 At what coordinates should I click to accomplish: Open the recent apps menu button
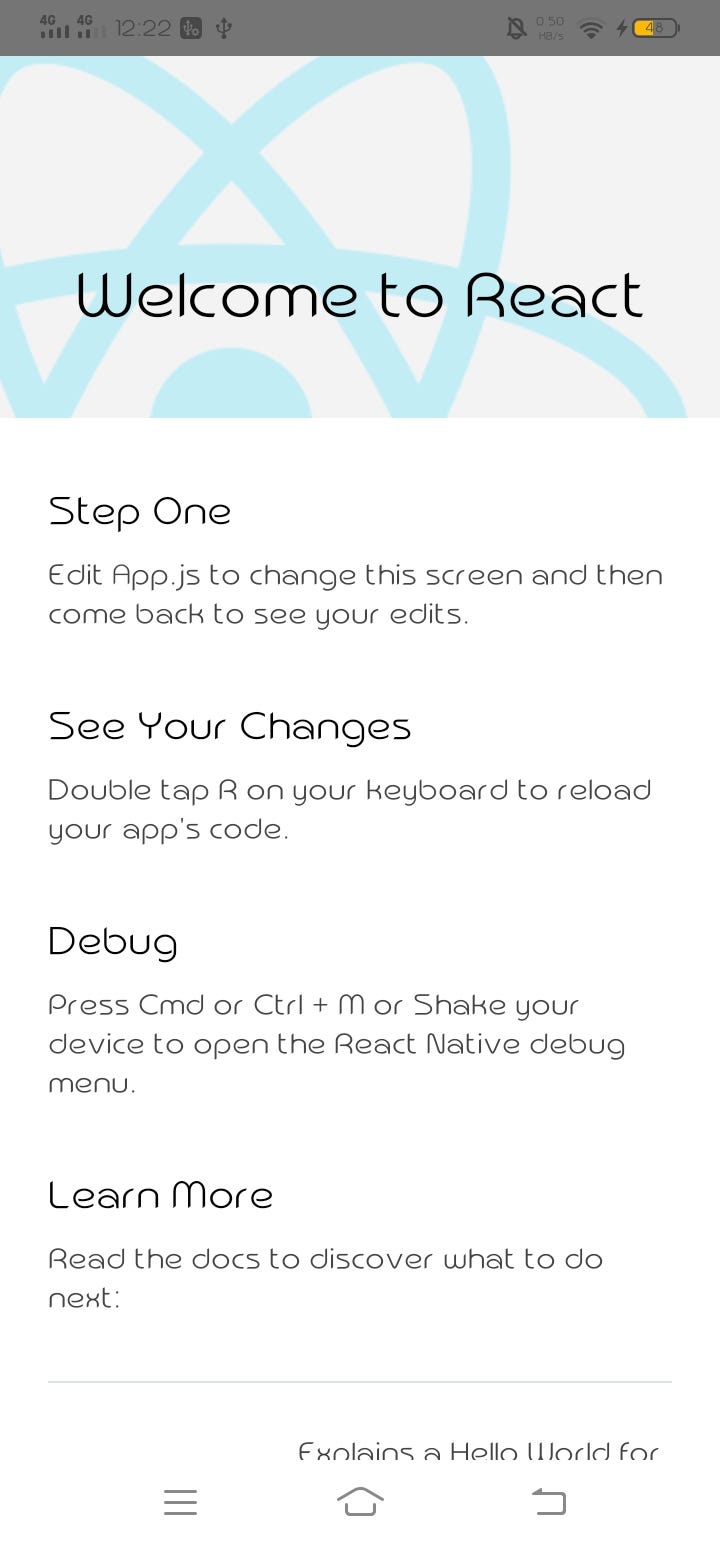tap(180, 1502)
